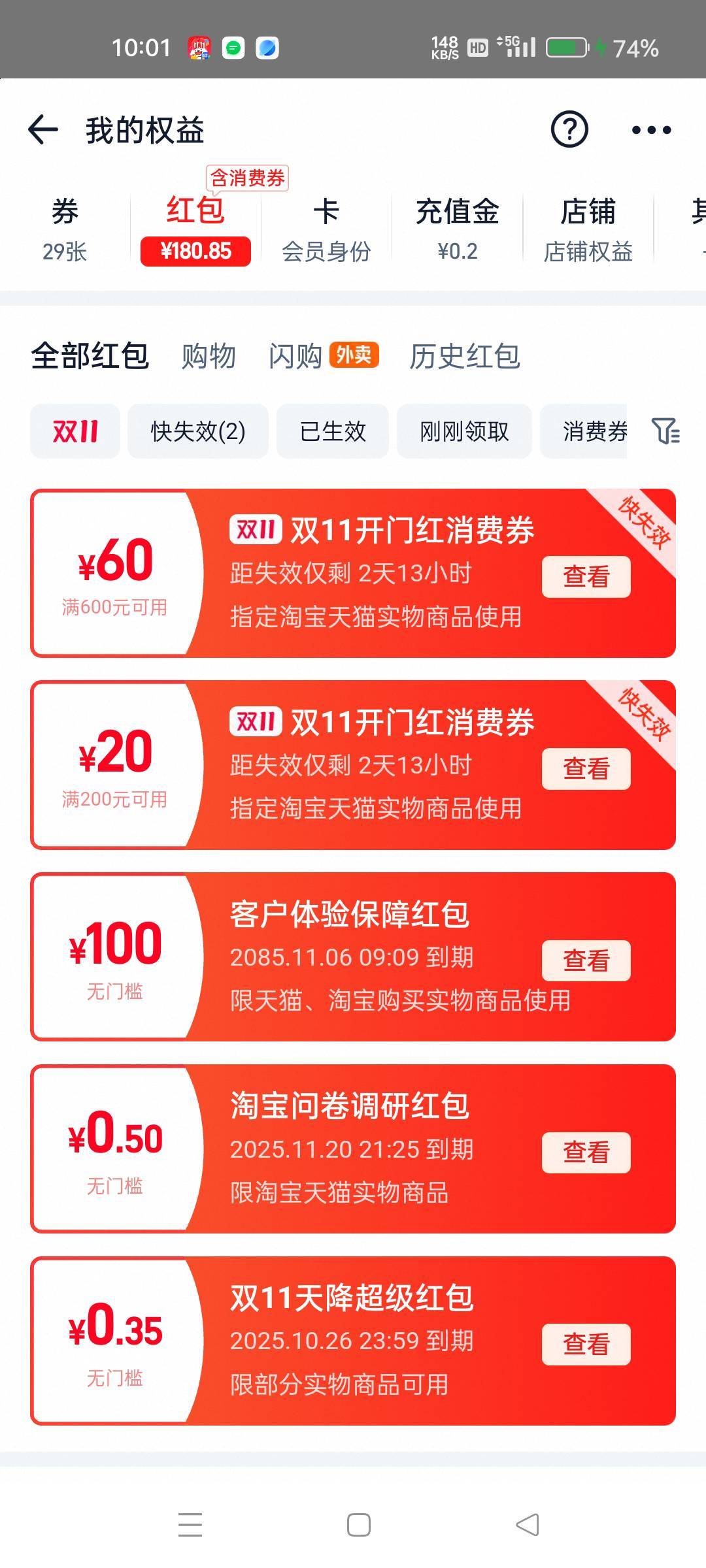Filter by 刚刚领取 chip
The height and width of the screenshot is (1568, 706).
[x=464, y=431]
